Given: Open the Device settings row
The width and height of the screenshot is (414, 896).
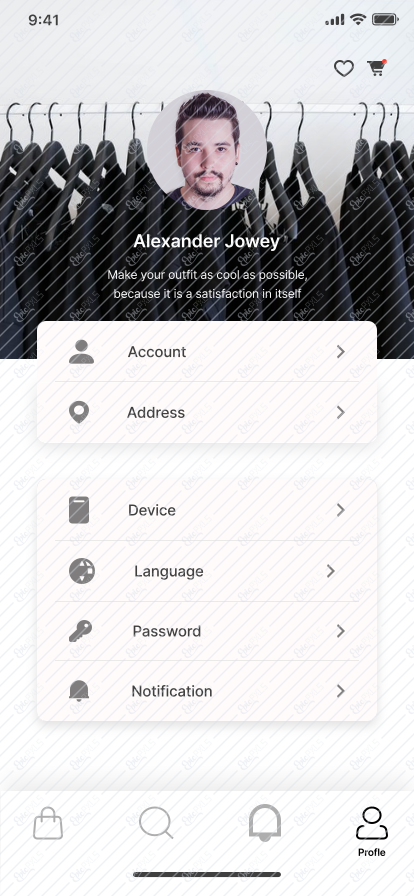Looking at the screenshot, I should tap(207, 510).
